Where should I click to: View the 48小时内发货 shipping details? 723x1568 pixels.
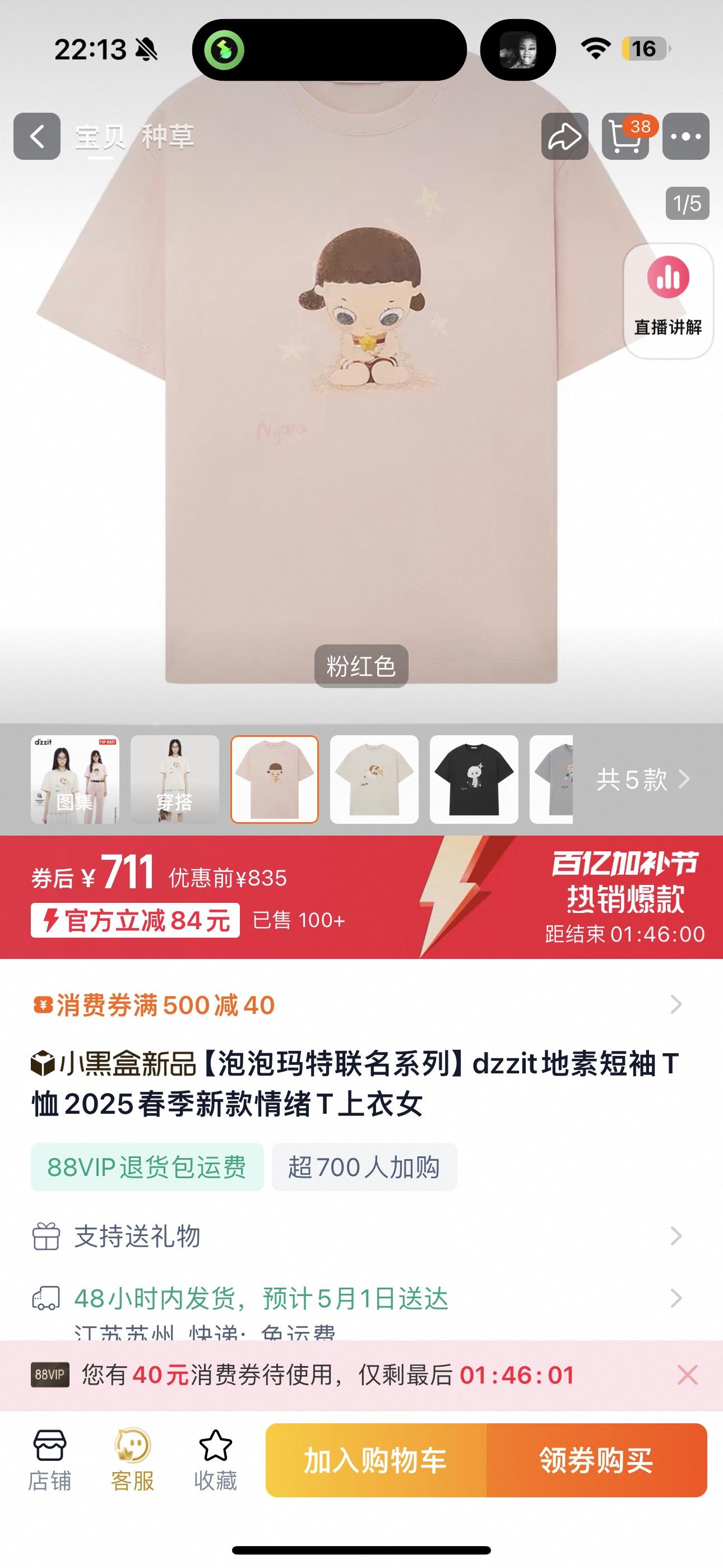click(359, 1298)
